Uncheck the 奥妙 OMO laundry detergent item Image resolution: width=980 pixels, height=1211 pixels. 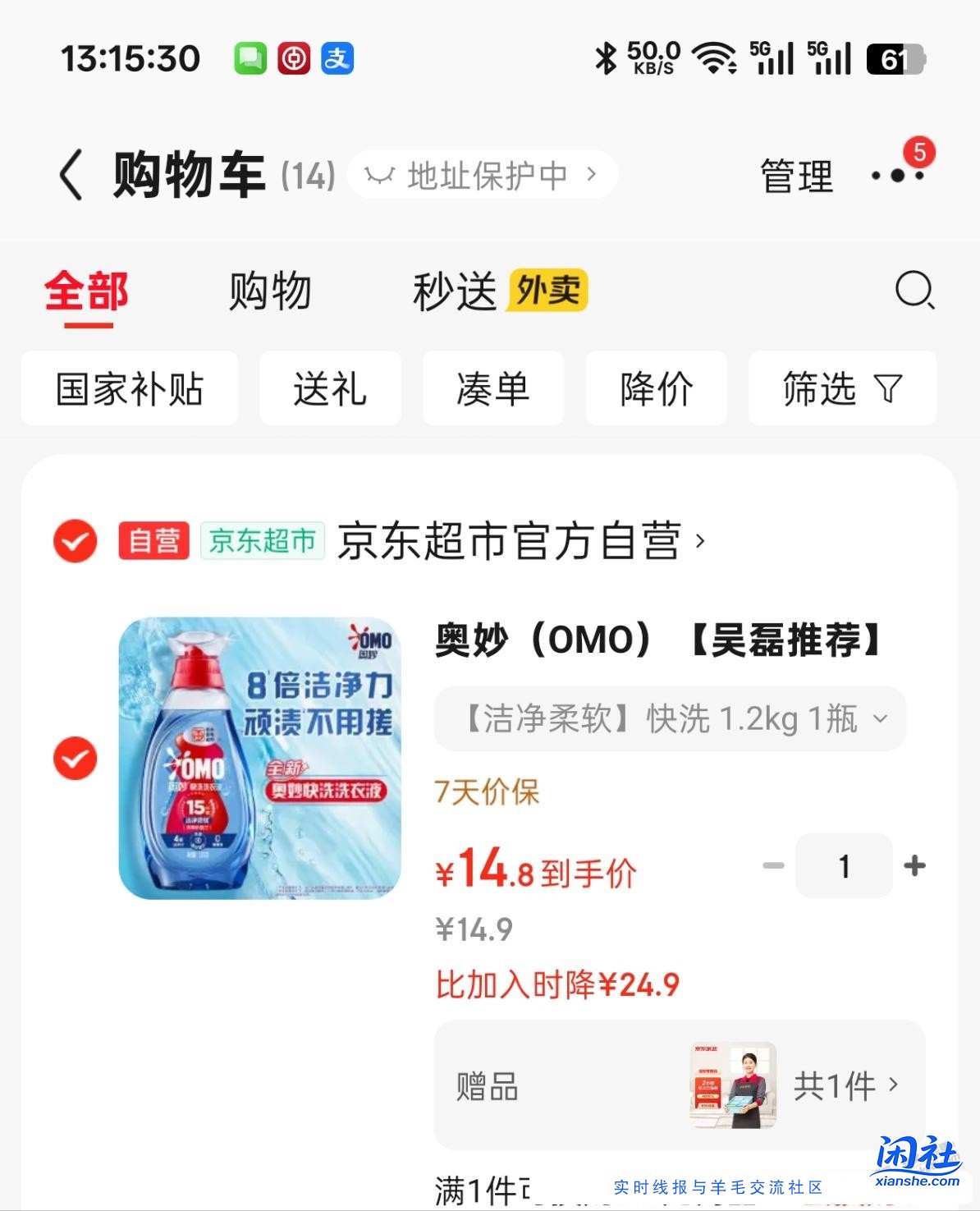(x=76, y=758)
